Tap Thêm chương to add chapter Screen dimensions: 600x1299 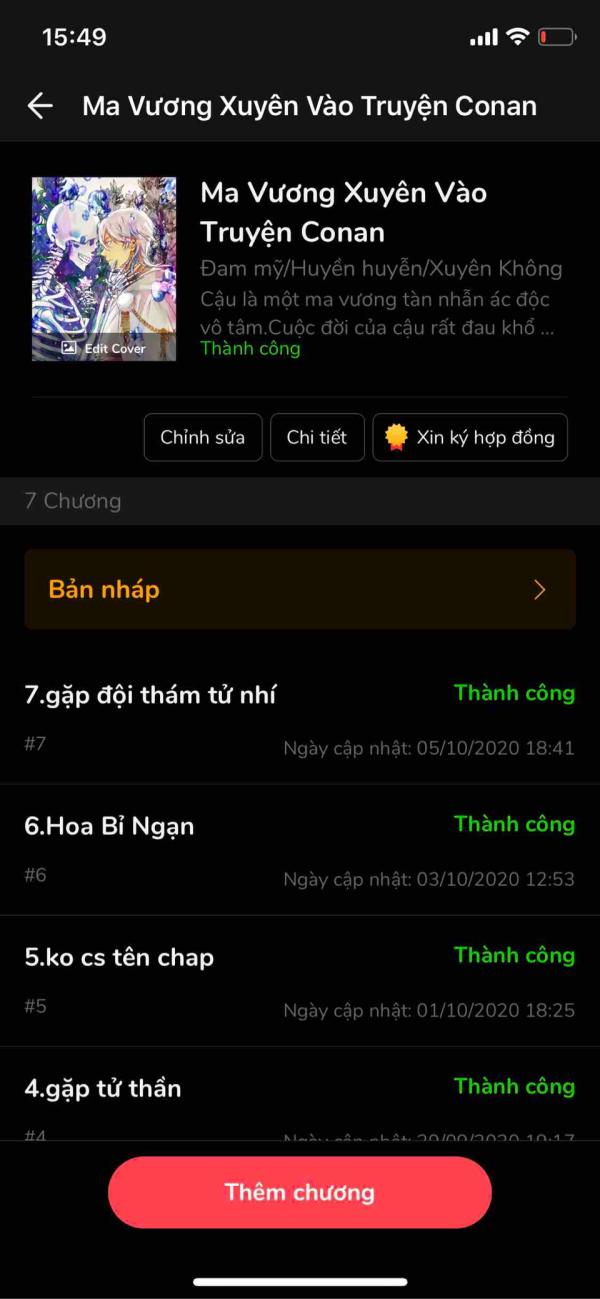click(300, 1192)
